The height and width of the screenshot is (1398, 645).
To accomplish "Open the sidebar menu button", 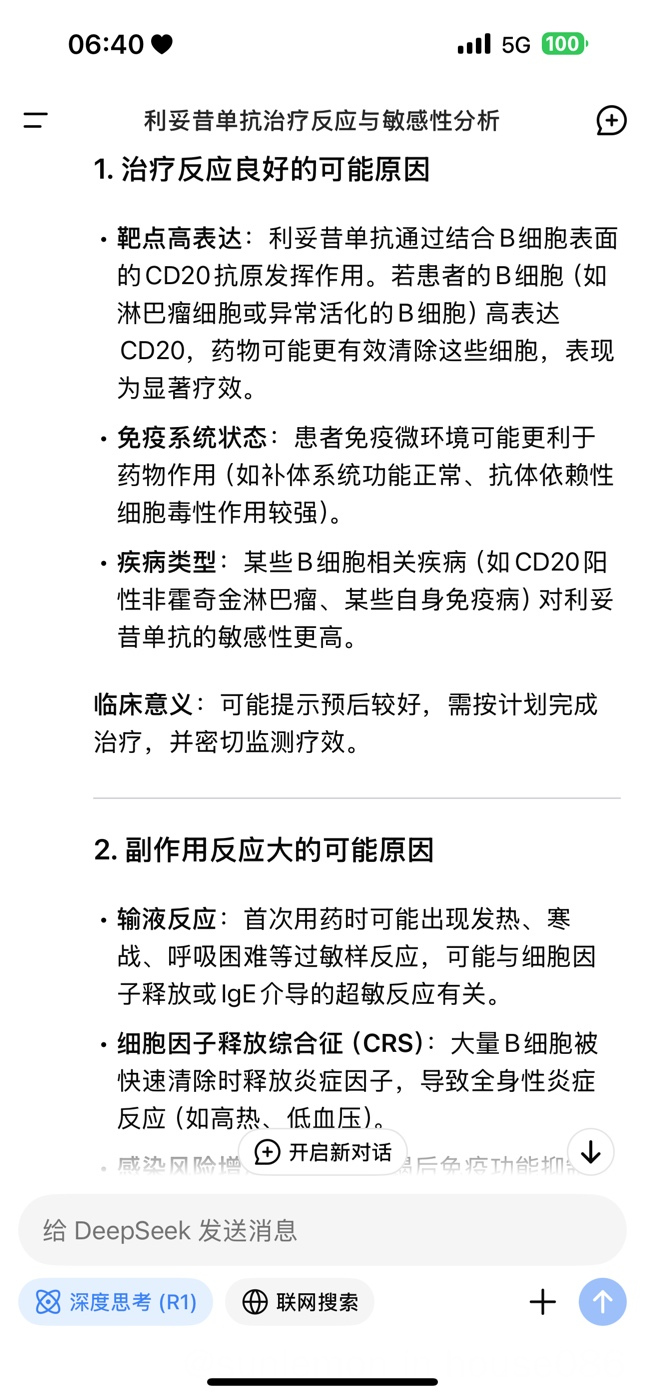I will pyautogui.click(x=35, y=121).
